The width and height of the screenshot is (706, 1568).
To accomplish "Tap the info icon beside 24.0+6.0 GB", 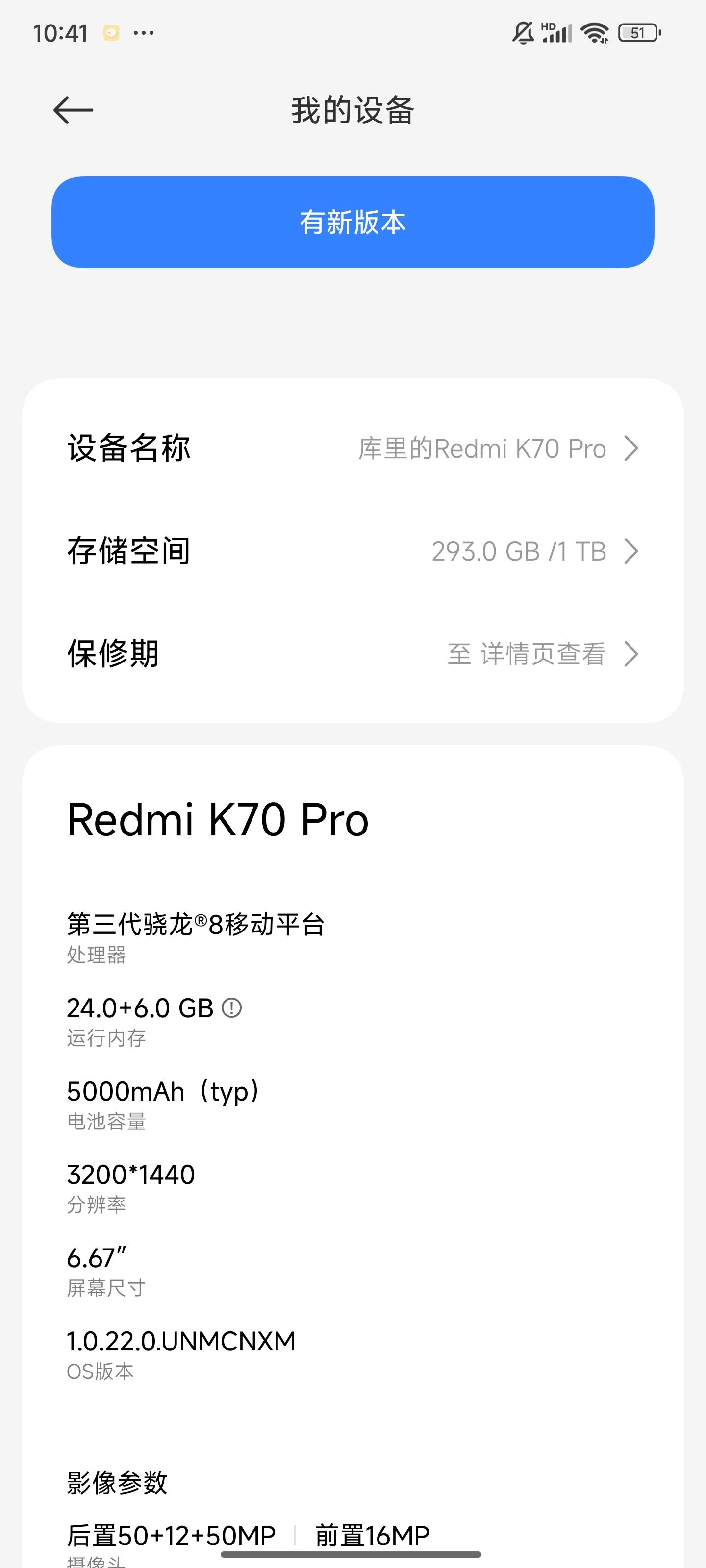I will coord(231,1008).
